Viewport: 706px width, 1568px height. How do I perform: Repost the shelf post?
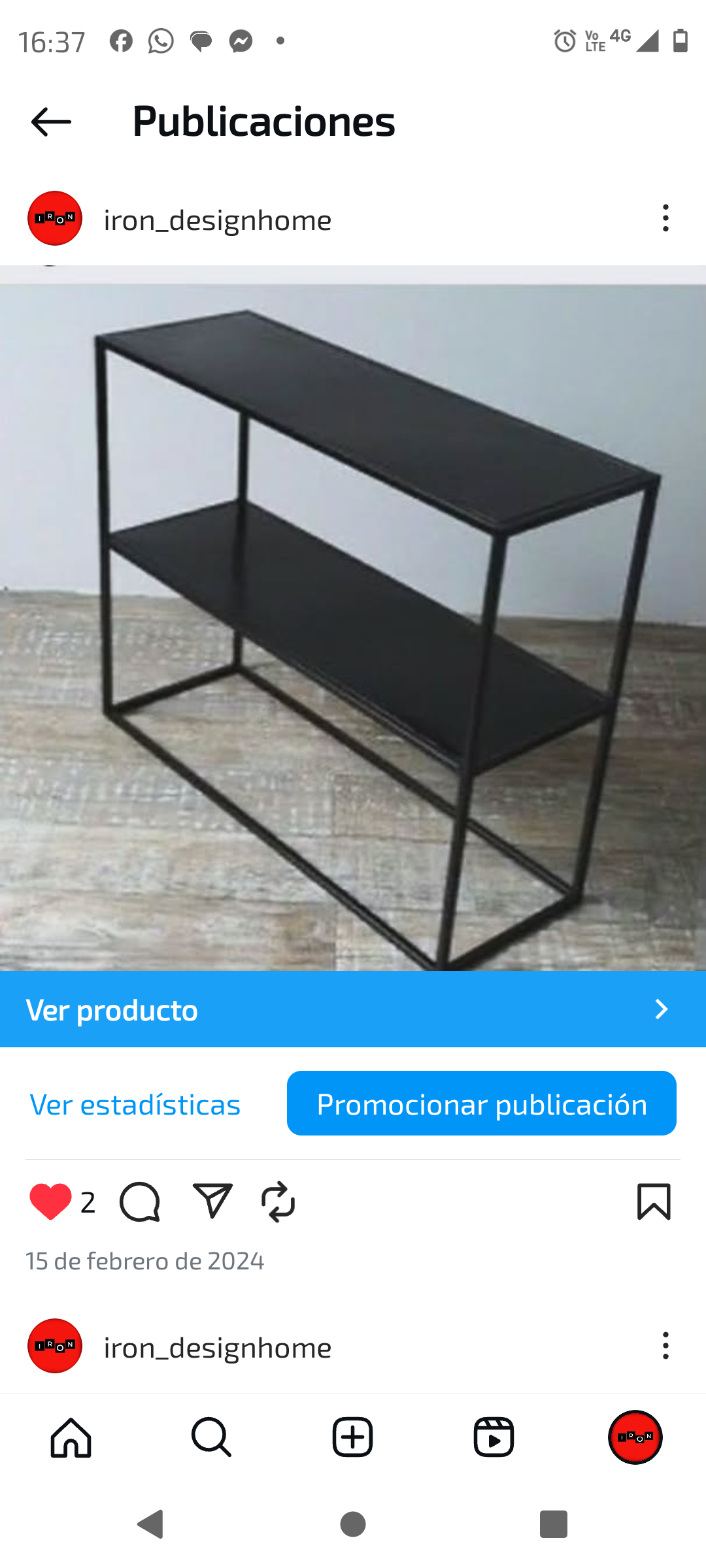point(278,1201)
